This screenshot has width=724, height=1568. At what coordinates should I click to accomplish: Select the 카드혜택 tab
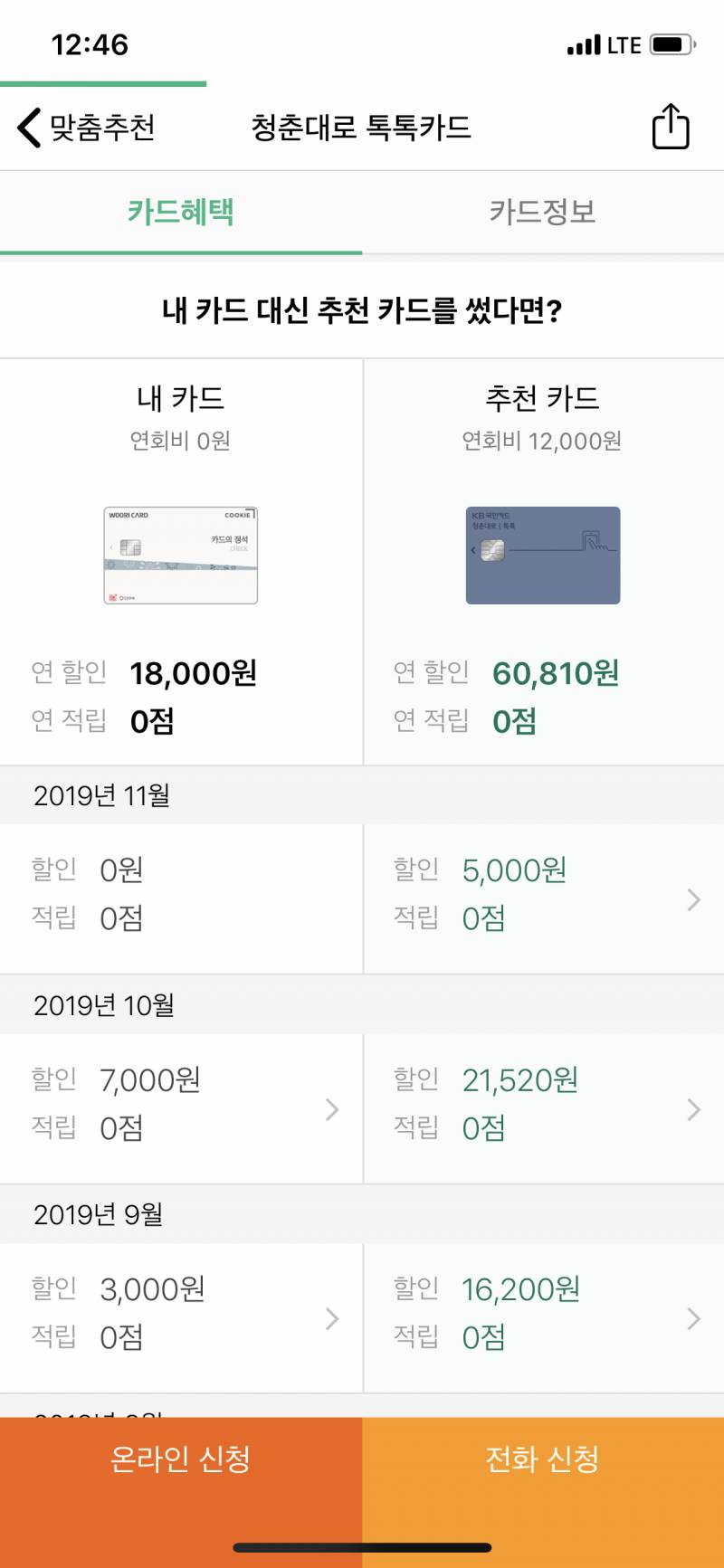[x=180, y=212]
